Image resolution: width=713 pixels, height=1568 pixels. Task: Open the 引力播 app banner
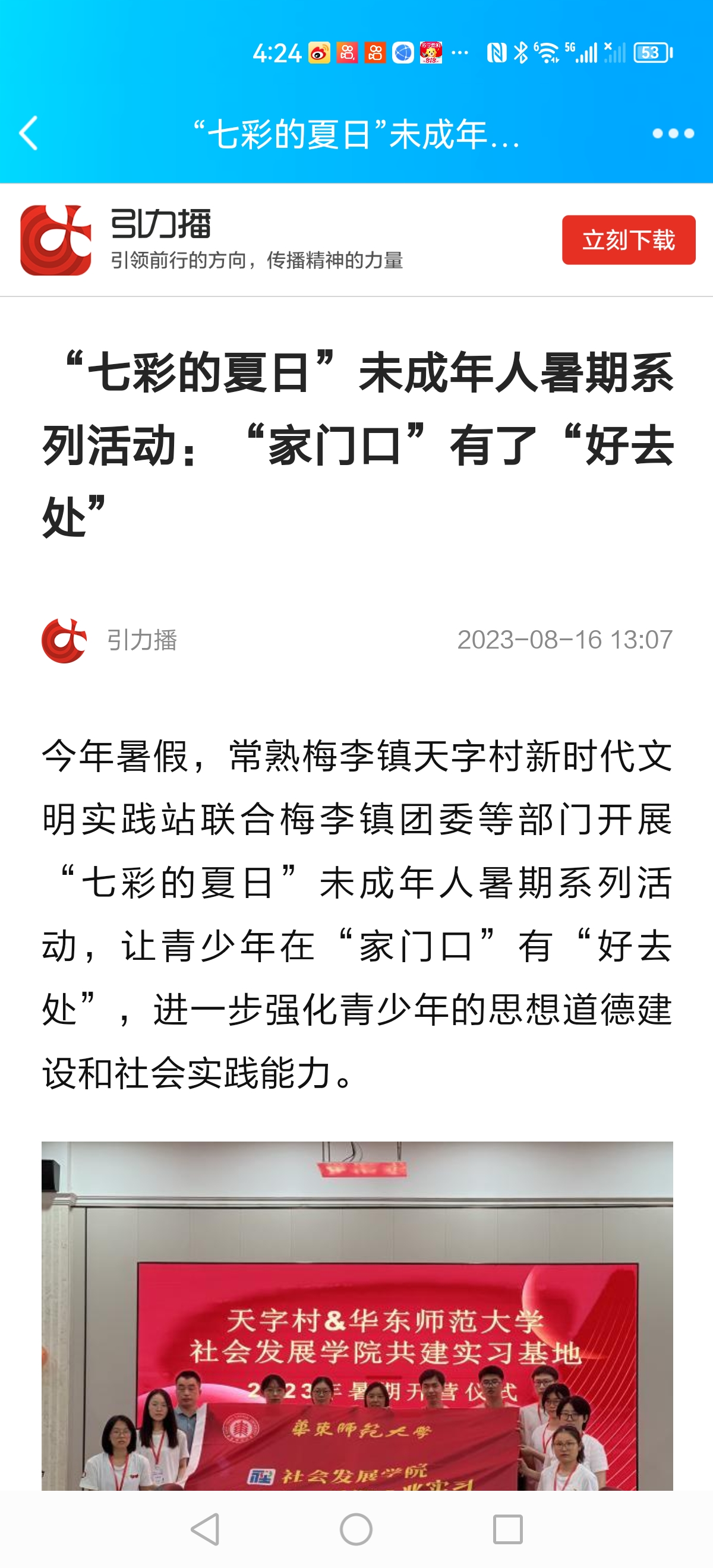click(x=244, y=240)
